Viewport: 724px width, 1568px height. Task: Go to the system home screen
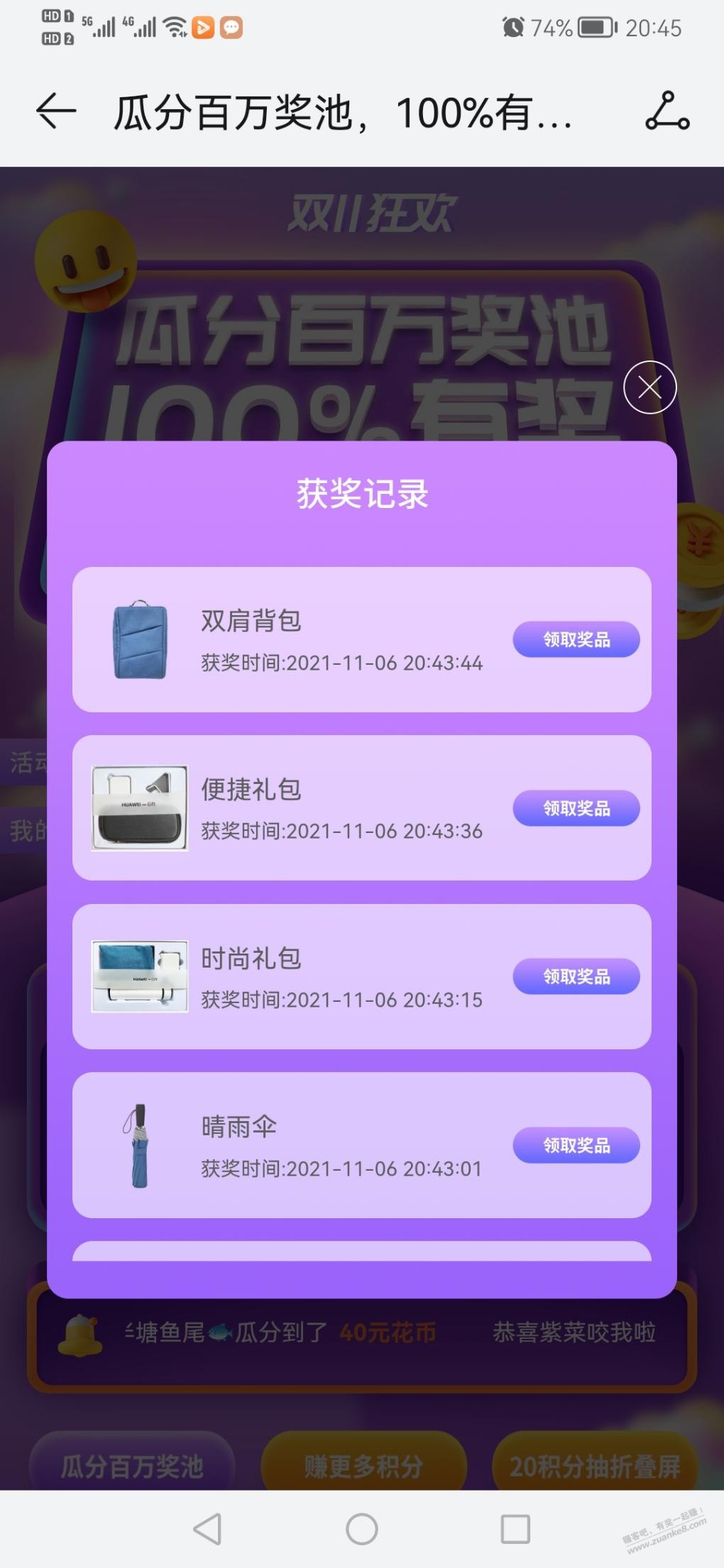tap(362, 1528)
